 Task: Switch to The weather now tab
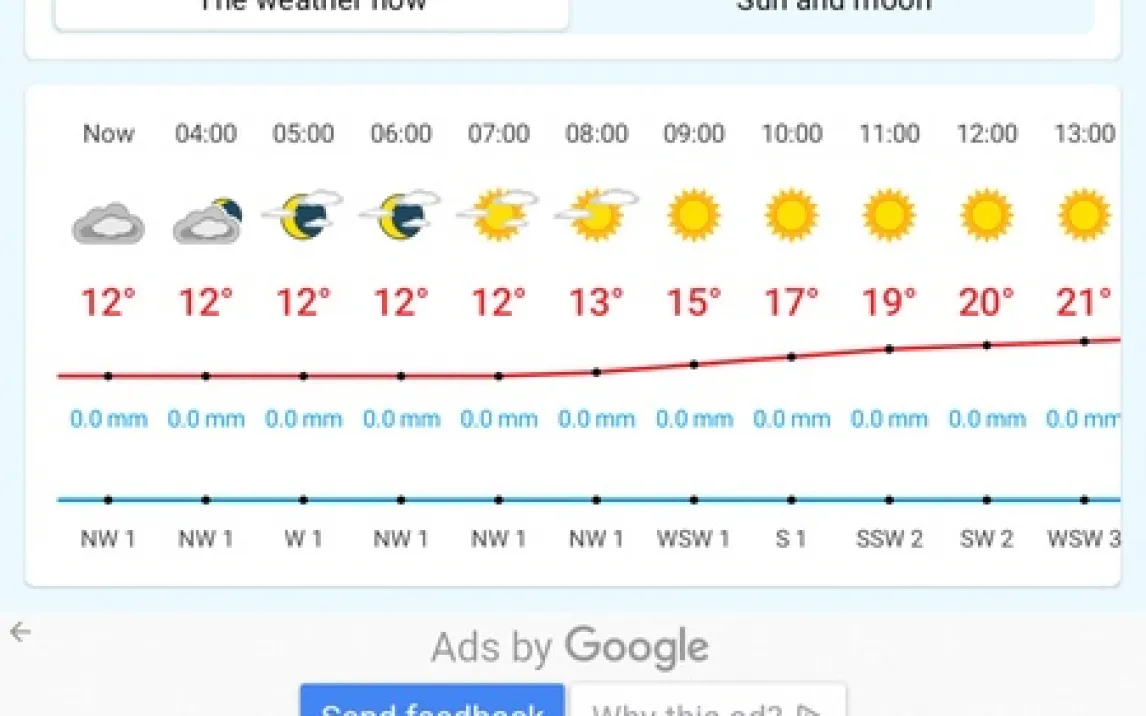click(312, 10)
